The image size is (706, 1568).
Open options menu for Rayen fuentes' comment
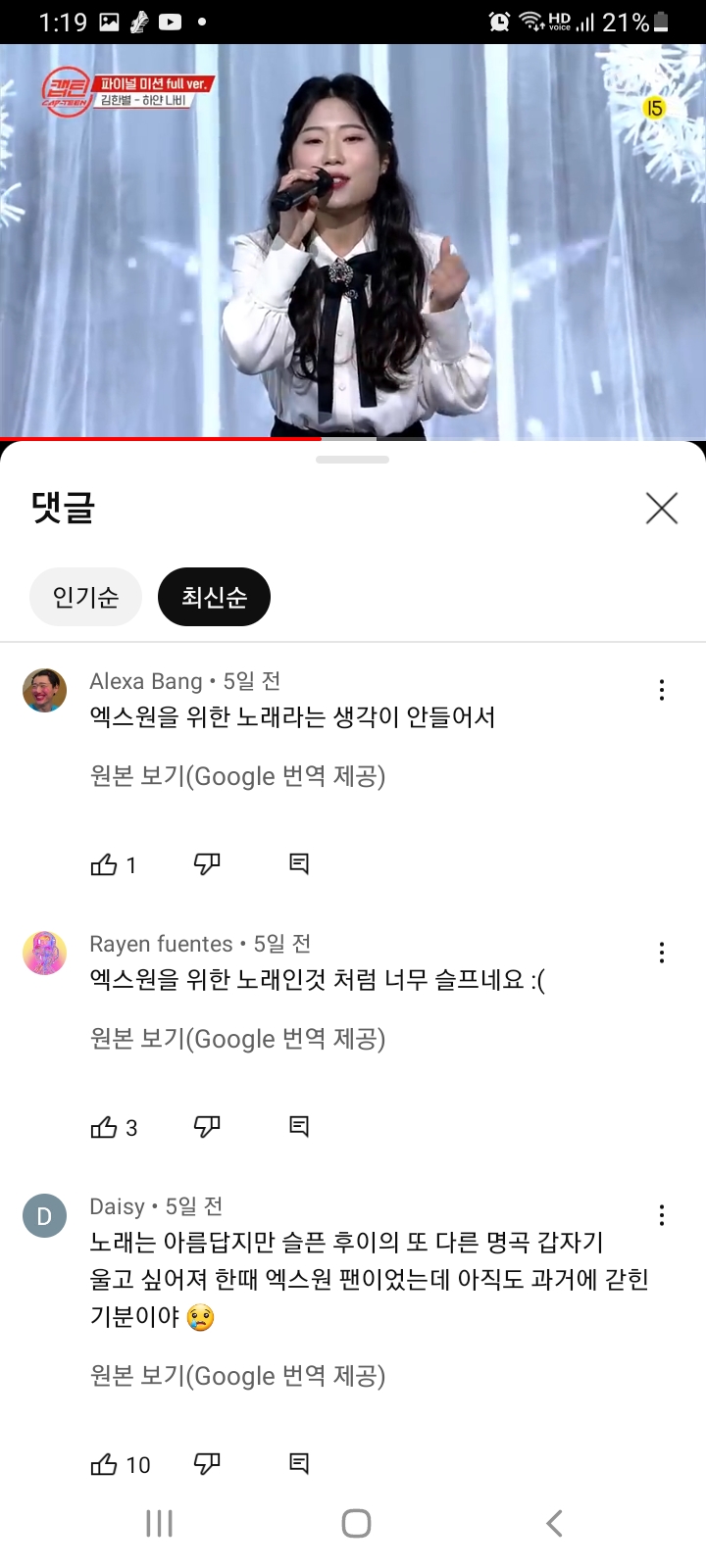coord(662,952)
